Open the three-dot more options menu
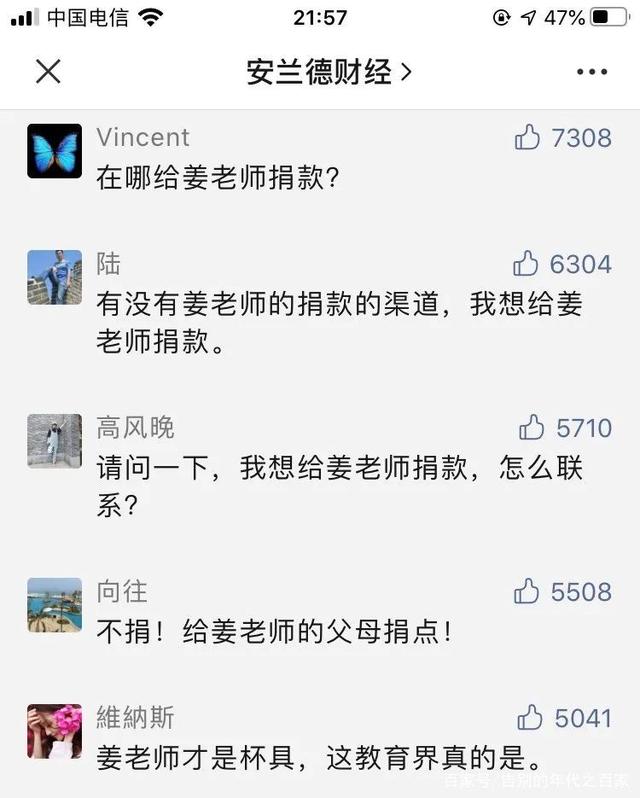Screen dimensions: 640x798 coord(591,72)
